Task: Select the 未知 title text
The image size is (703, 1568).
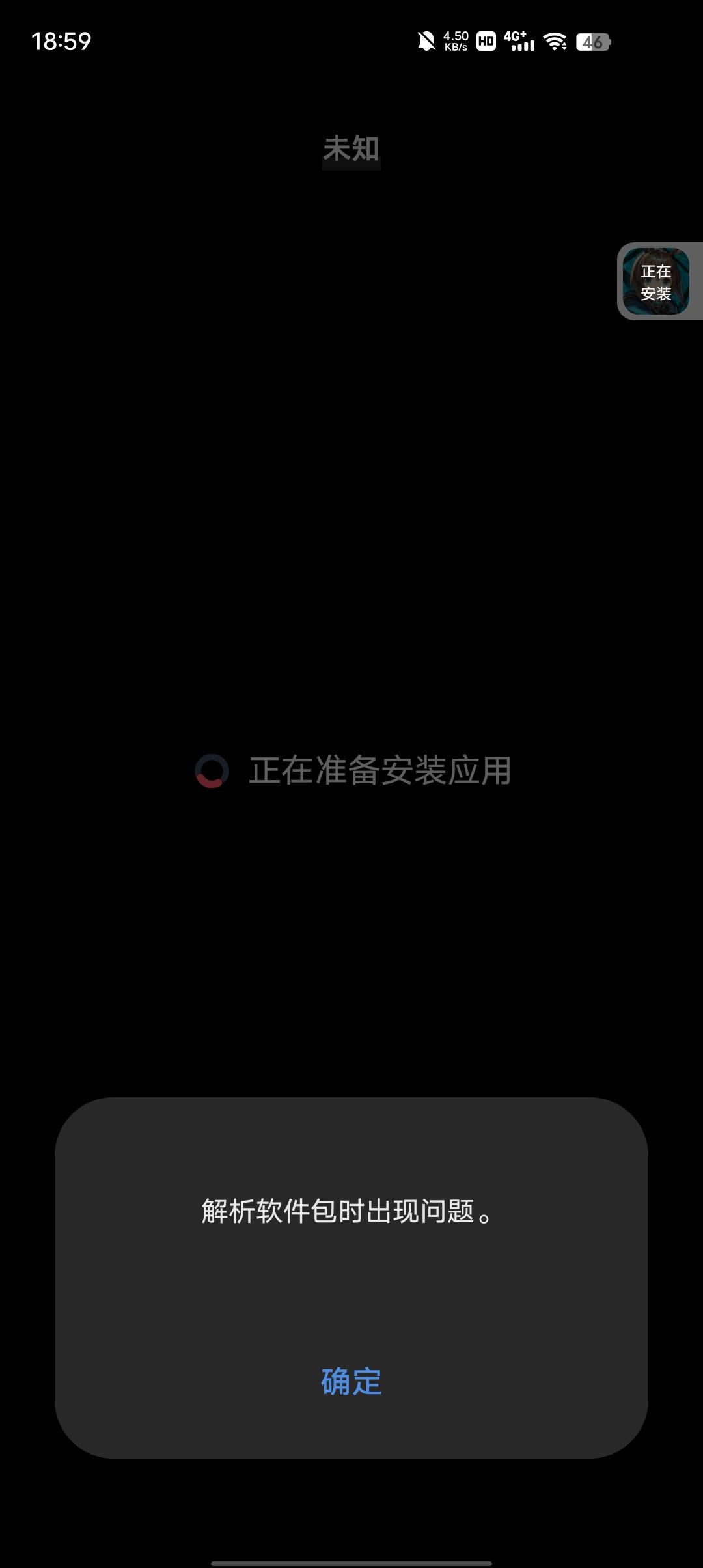Action: click(x=351, y=148)
